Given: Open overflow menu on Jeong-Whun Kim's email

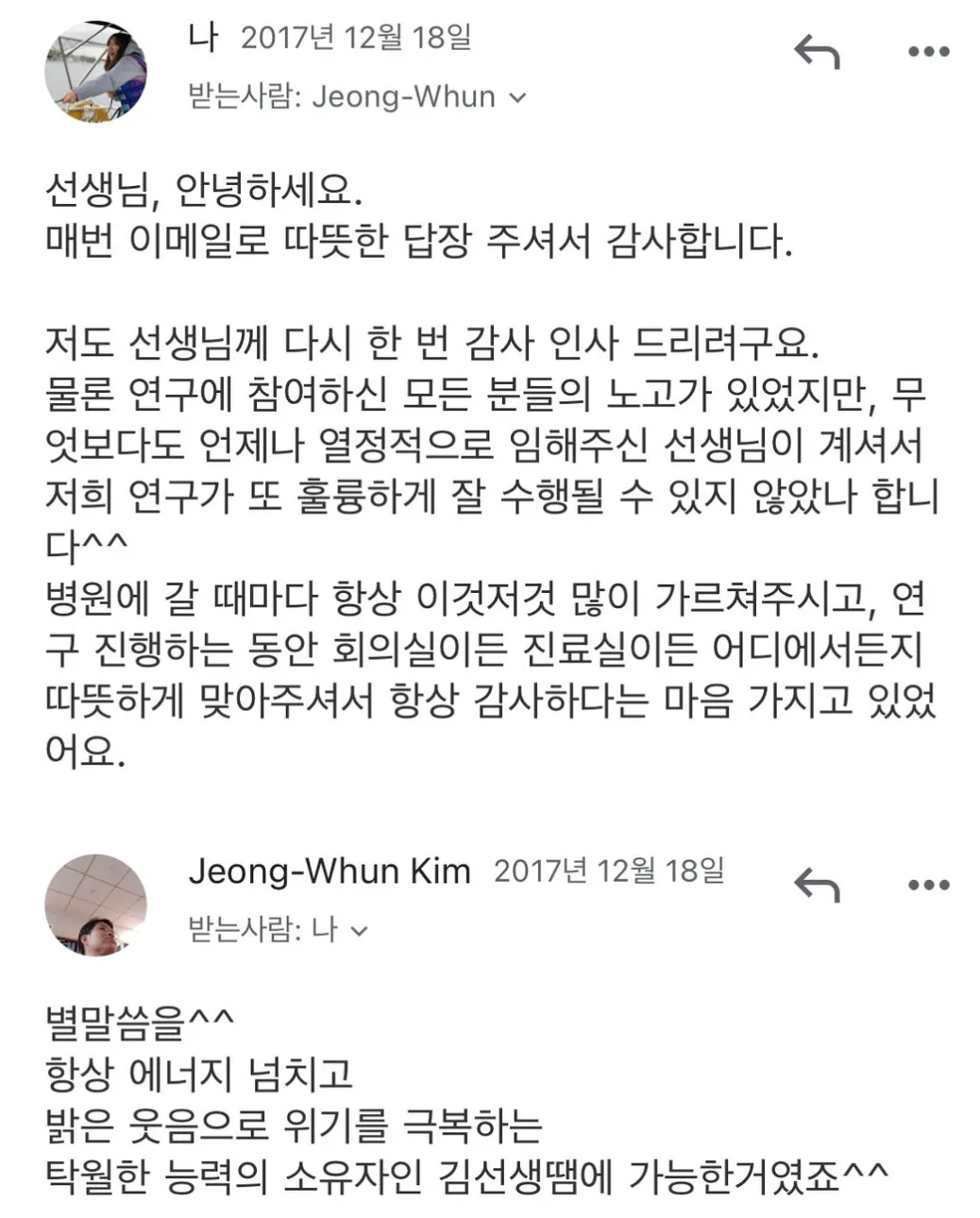Looking at the screenshot, I should click(928, 885).
